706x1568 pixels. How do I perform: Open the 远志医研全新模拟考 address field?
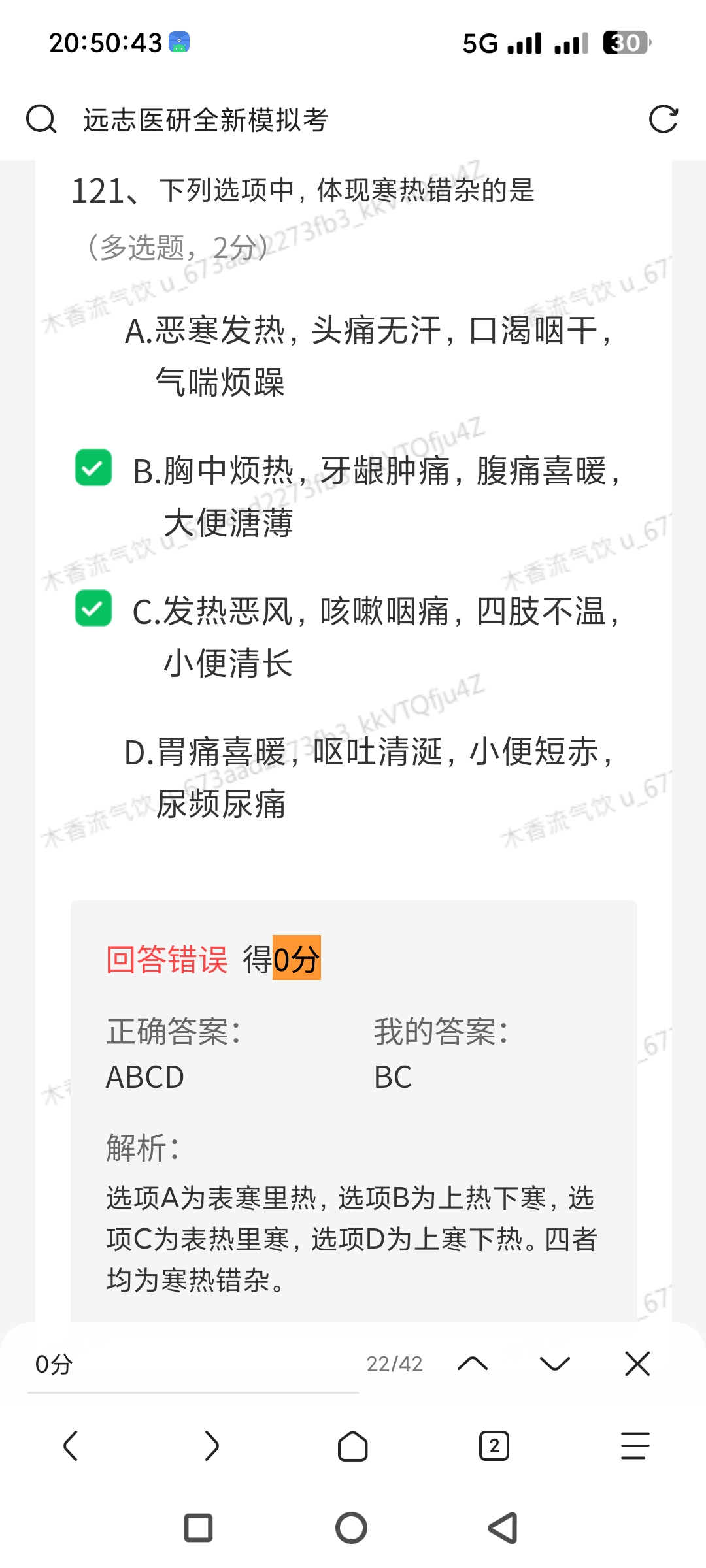(x=327, y=120)
